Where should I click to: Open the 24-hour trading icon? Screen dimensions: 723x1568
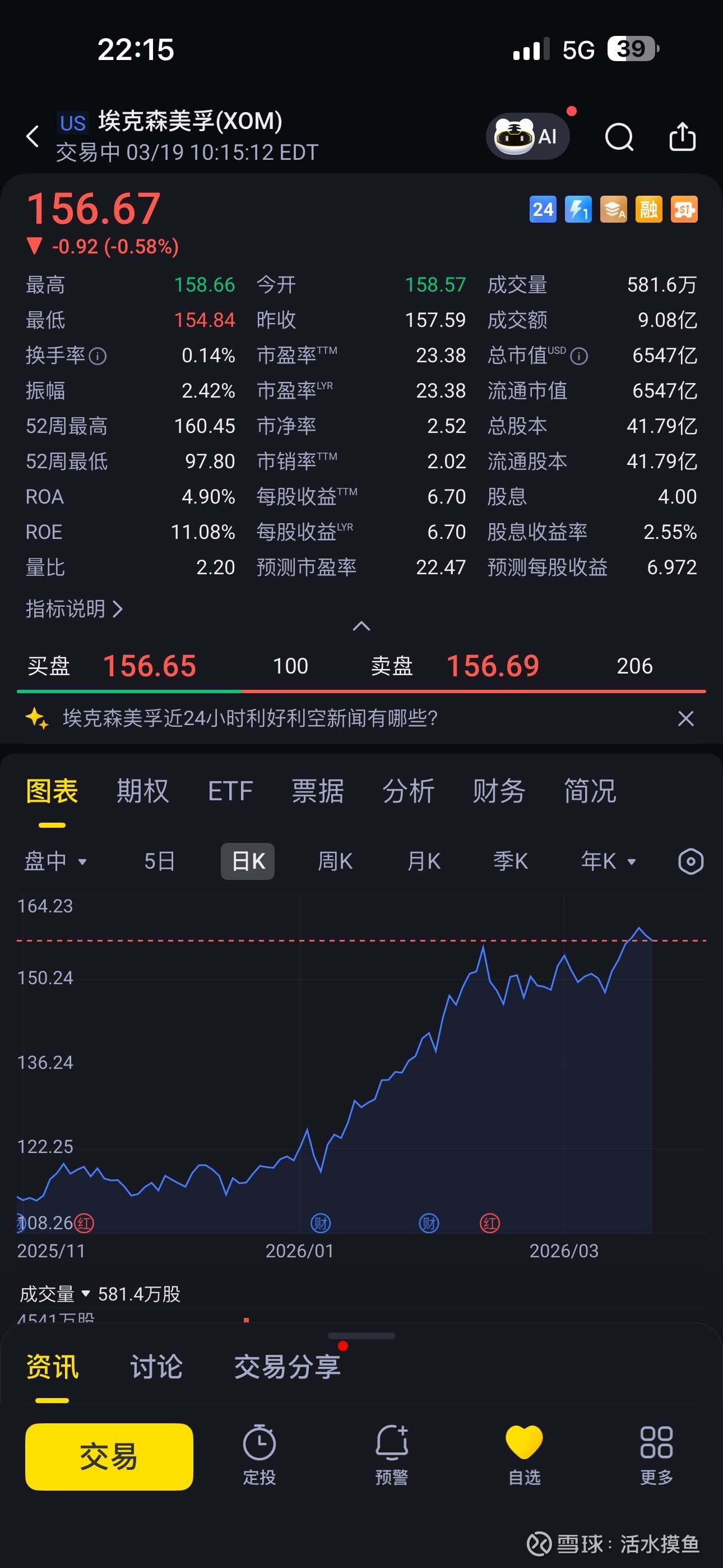543,209
